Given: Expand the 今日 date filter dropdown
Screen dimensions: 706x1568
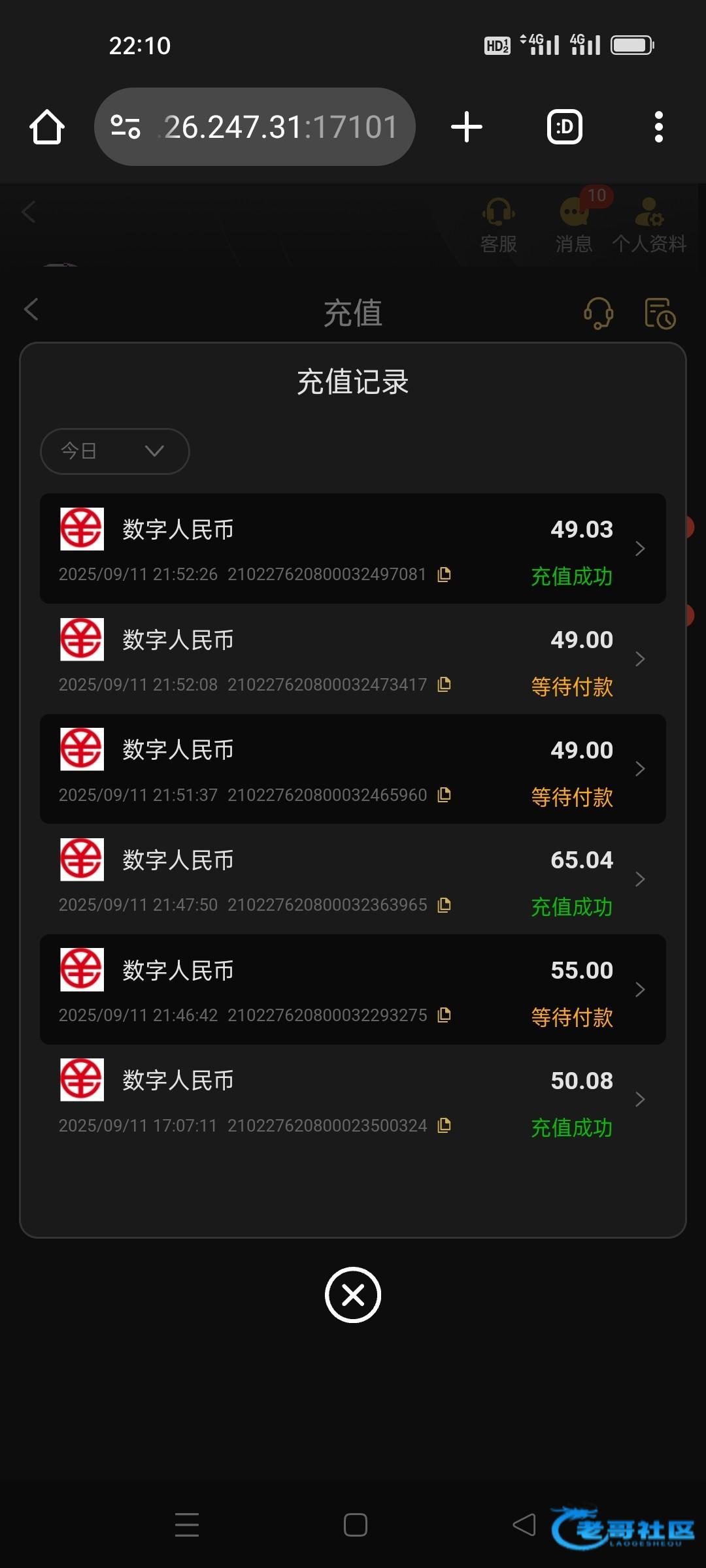Looking at the screenshot, I should tap(115, 451).
